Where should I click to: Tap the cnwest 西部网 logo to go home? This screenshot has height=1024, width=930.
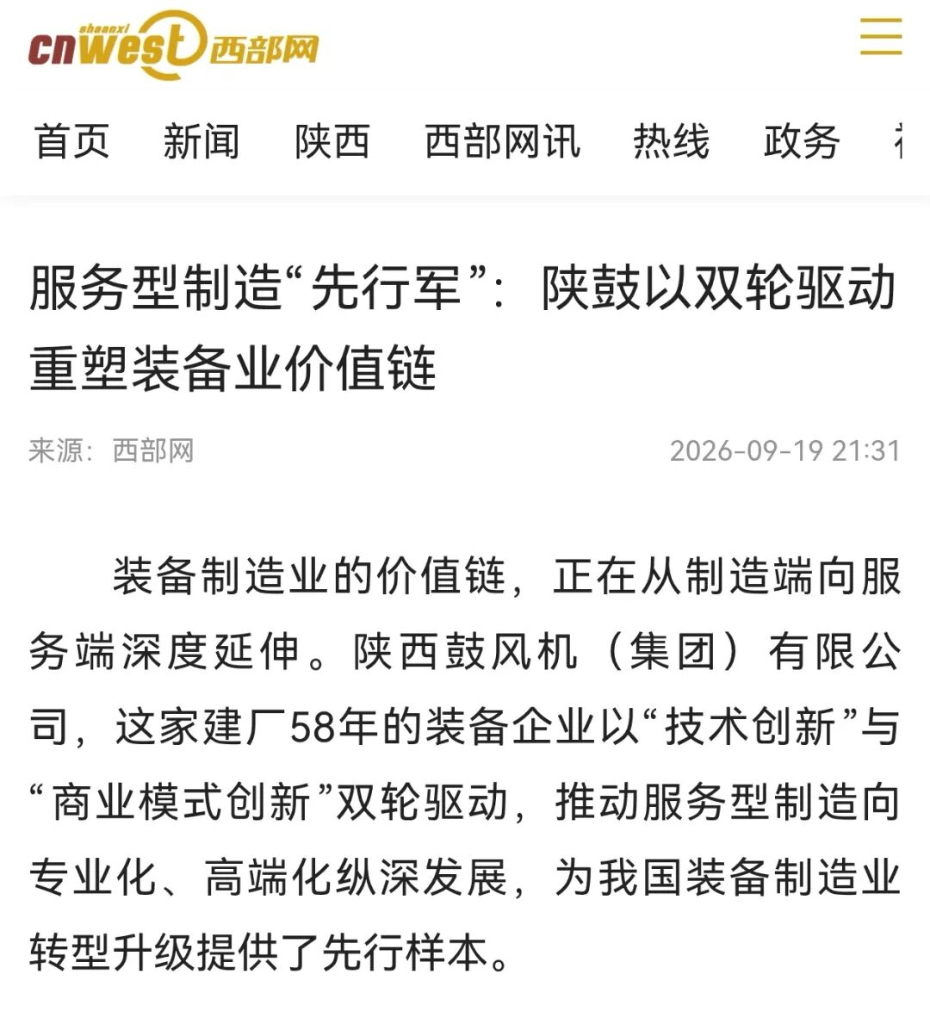(173, 46)
